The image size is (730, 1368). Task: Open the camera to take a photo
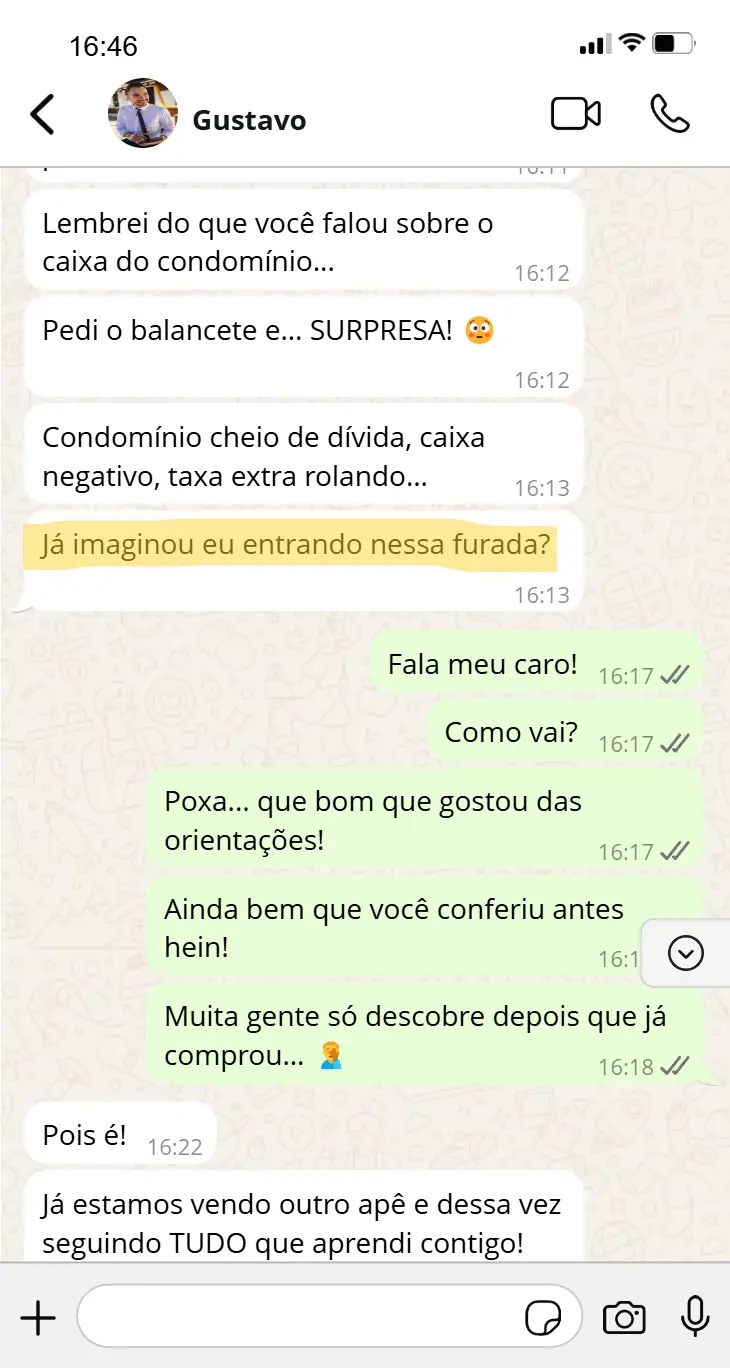click(624, 1316)
